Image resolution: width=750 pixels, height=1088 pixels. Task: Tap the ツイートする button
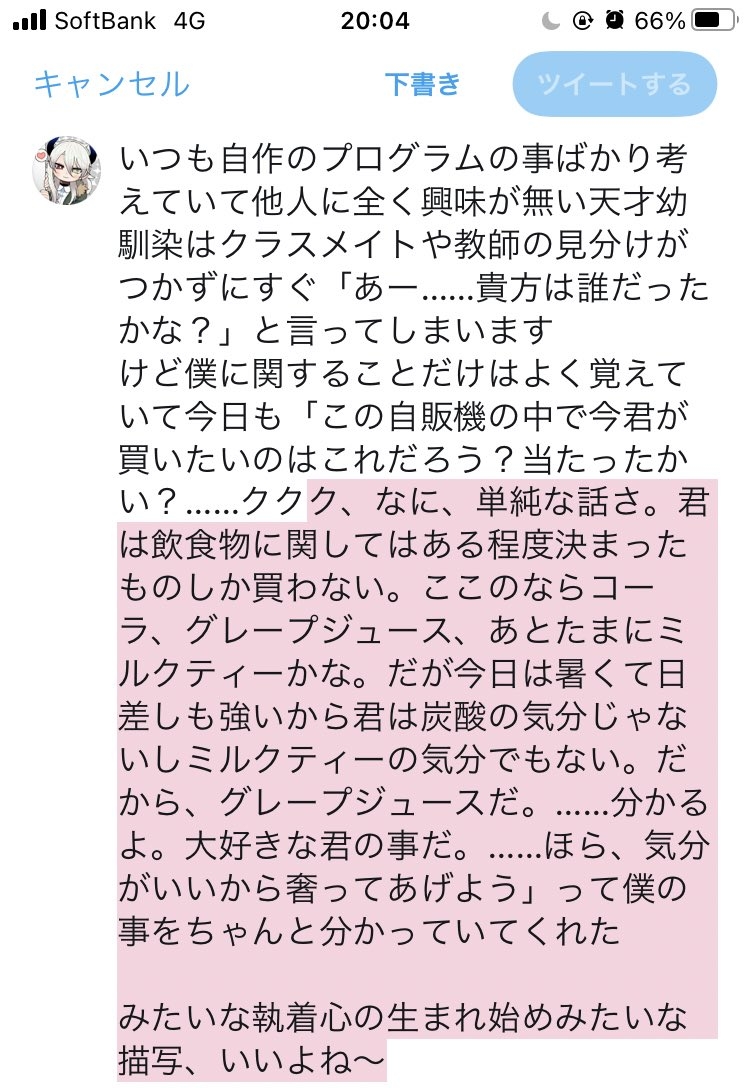click(x=615, y=84)
